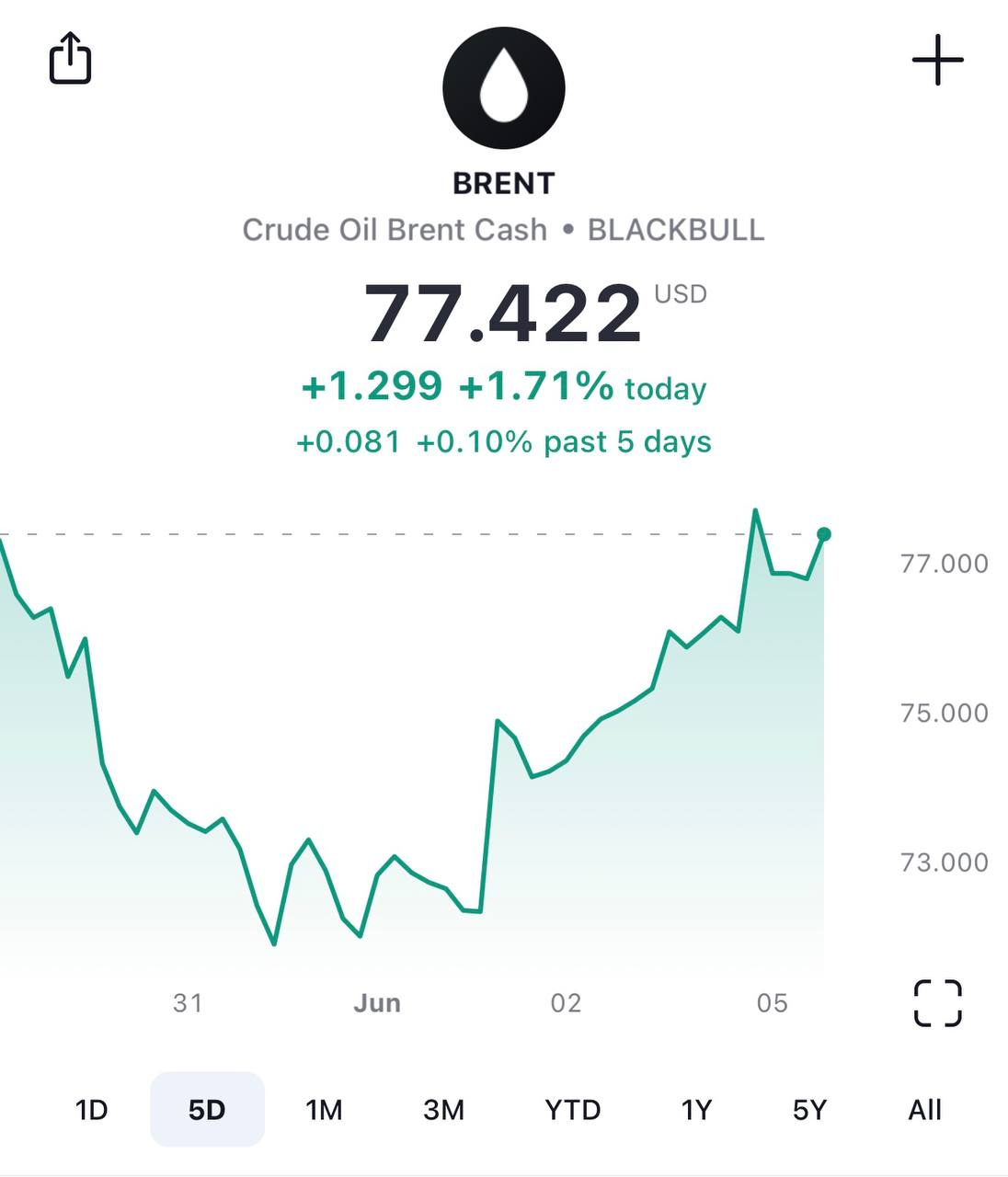
Task: Add Brent to watchlist with plus icon
Action: [937, 61]
